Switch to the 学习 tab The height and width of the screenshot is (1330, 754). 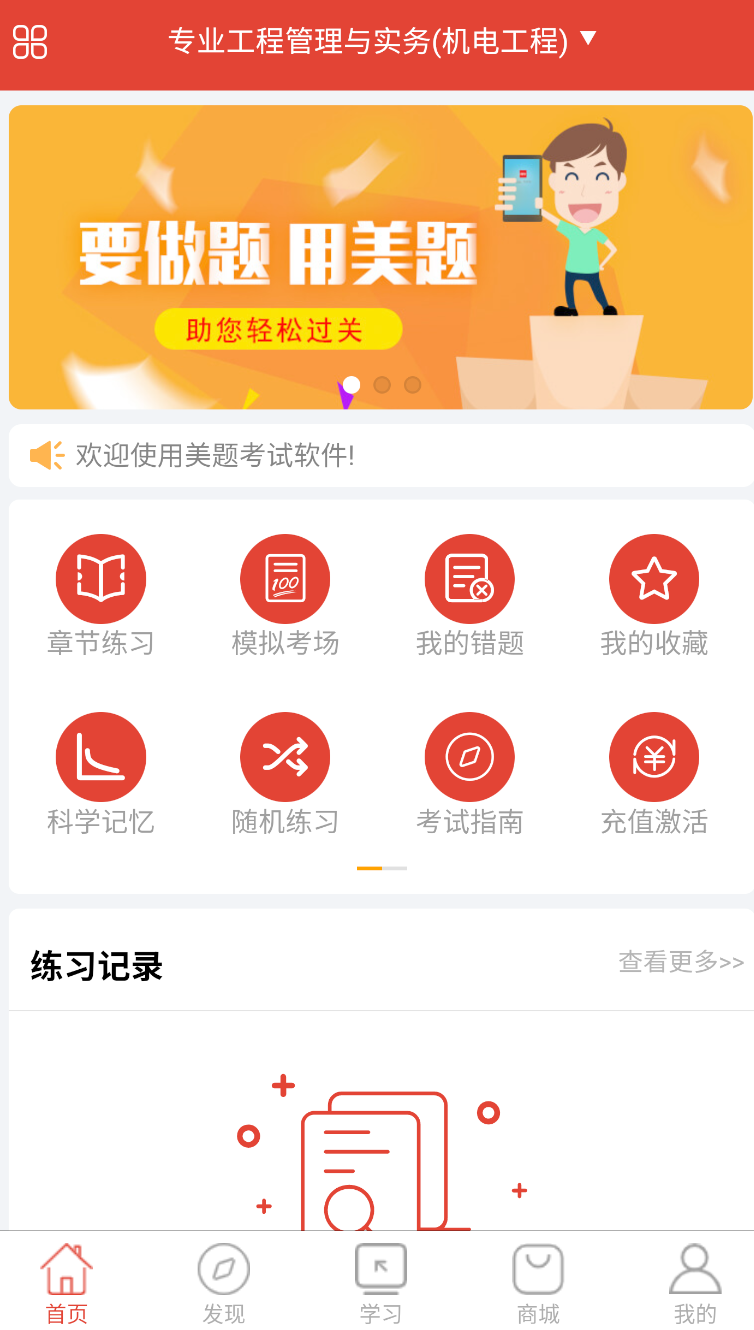[x=381, y=1284]
